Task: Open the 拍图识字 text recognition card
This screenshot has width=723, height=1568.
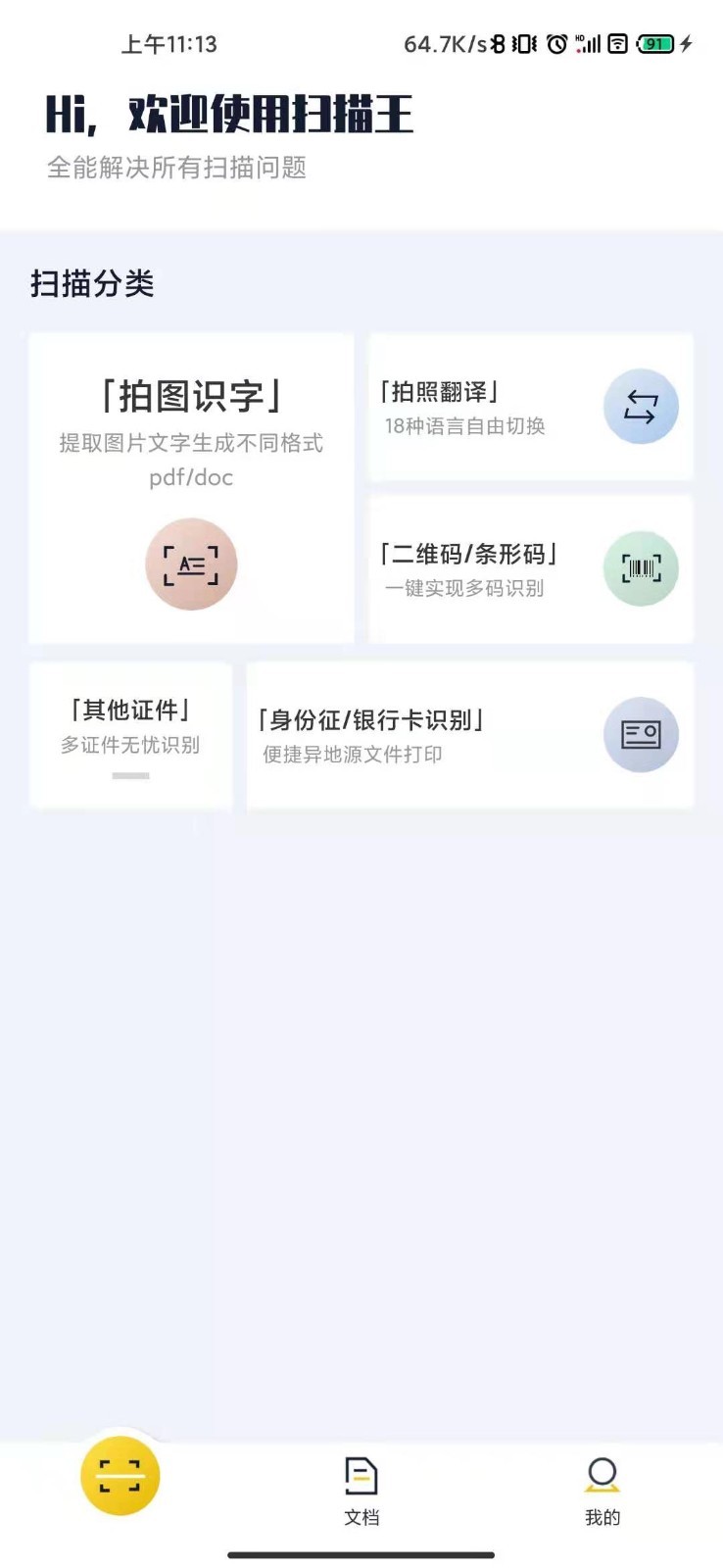Action: click(x=191, y=488)
